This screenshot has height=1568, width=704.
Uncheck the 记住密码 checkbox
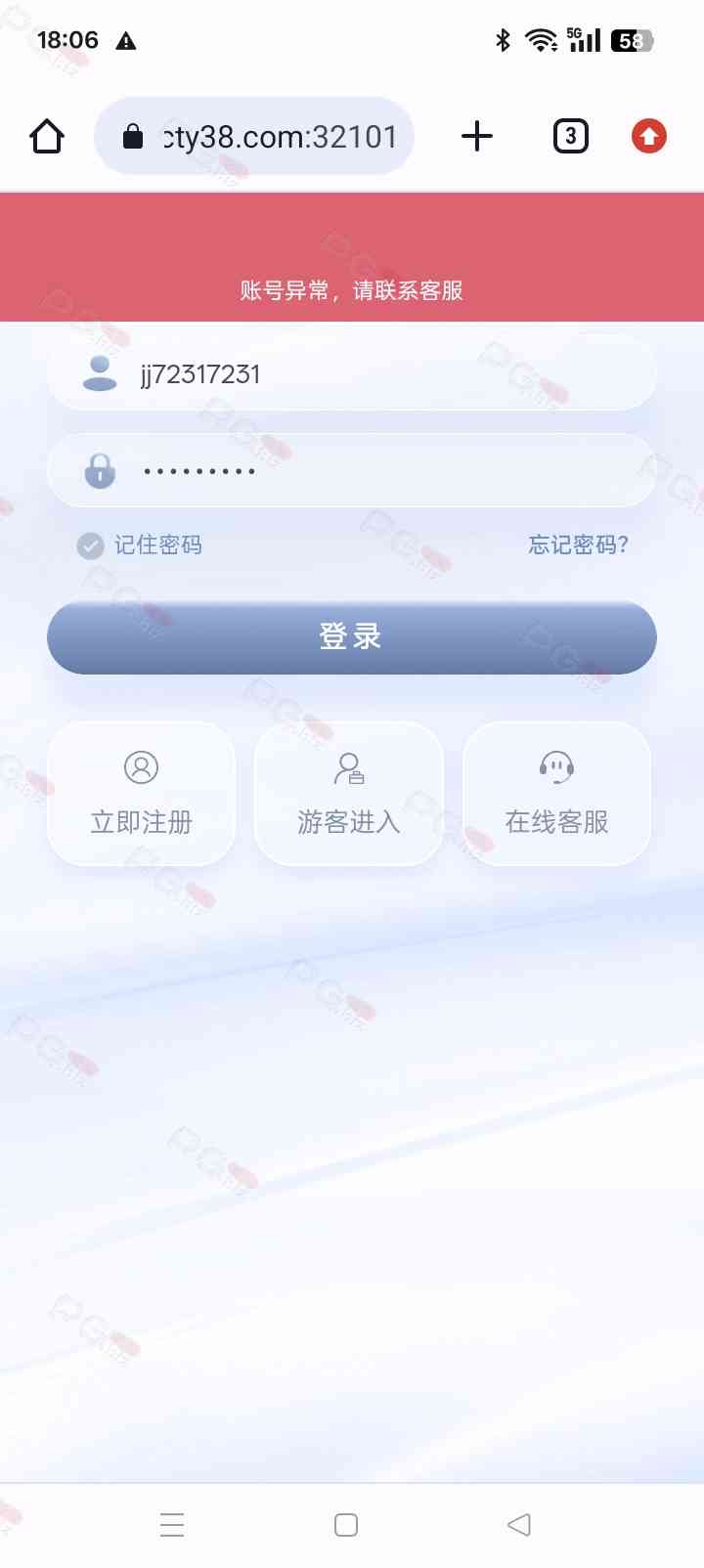(x=91, y=545)
